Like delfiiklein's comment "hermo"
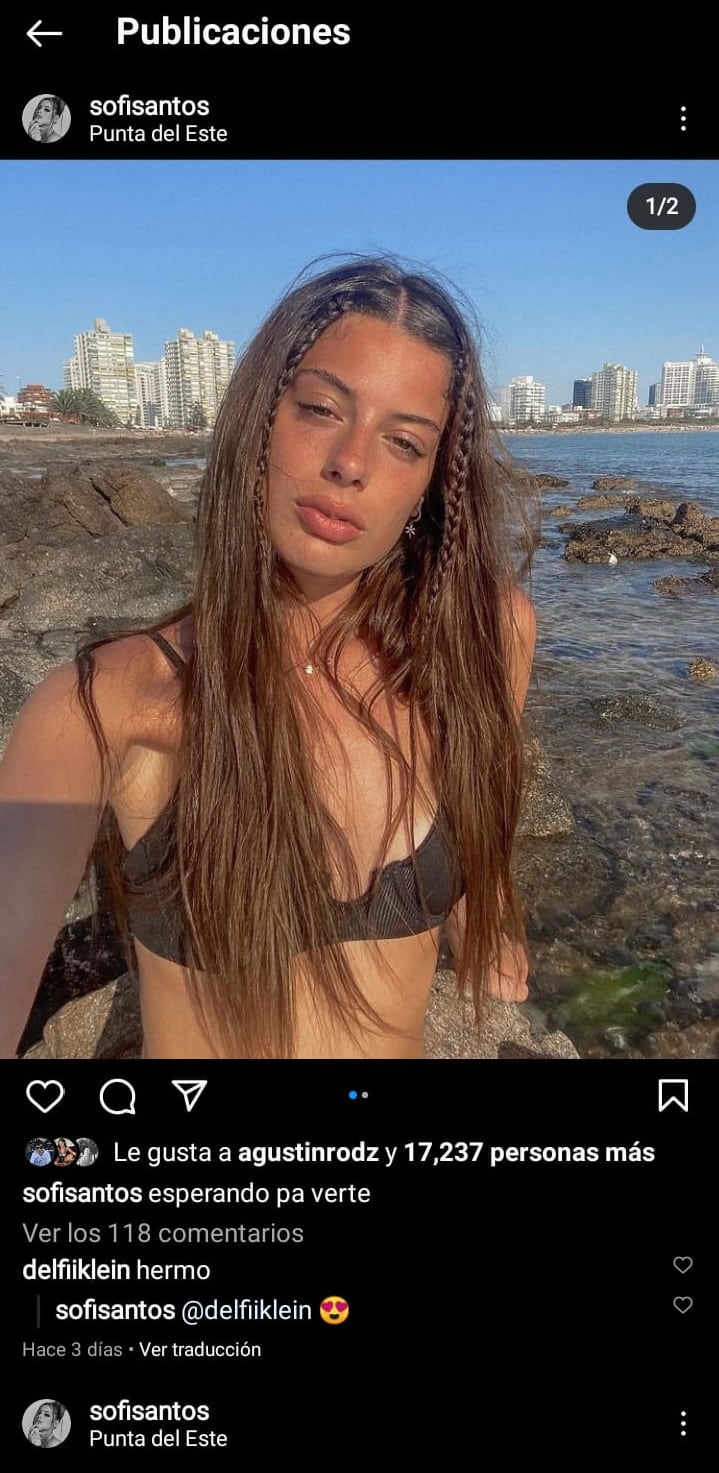Screen dimensions: 719x1473 pyautogui.click(x=683, y=1265)
